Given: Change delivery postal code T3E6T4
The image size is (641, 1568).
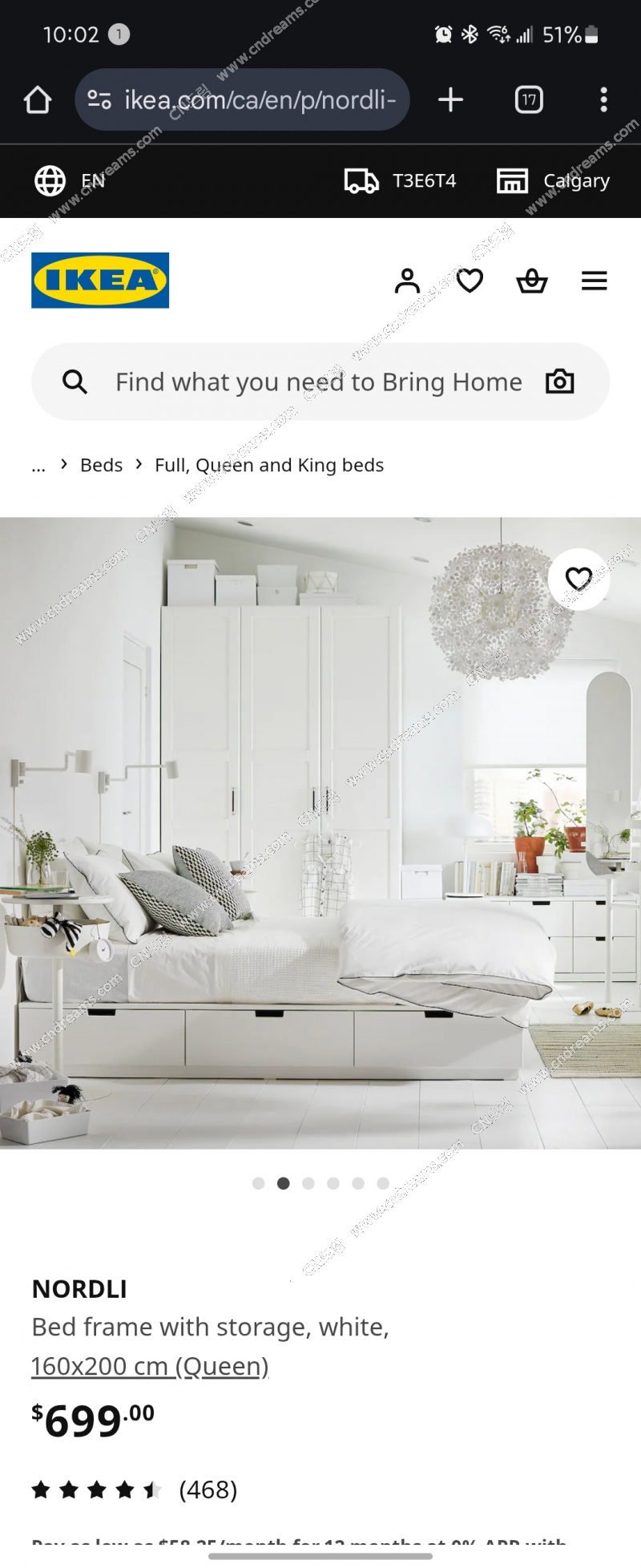Looking at the screenshot, I should [401, 181].
